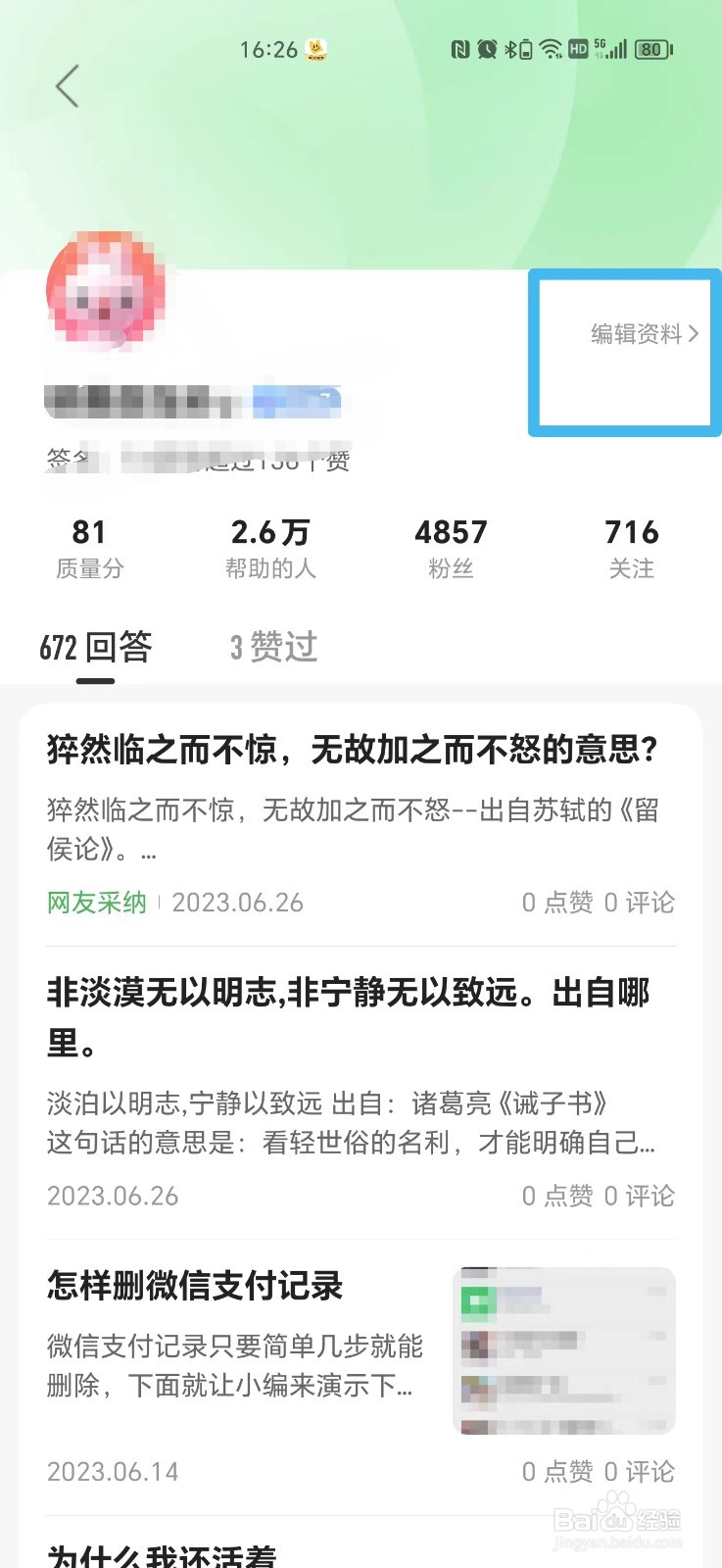
Task: Switch to the 赞过 tab
Action: point(272,647)
